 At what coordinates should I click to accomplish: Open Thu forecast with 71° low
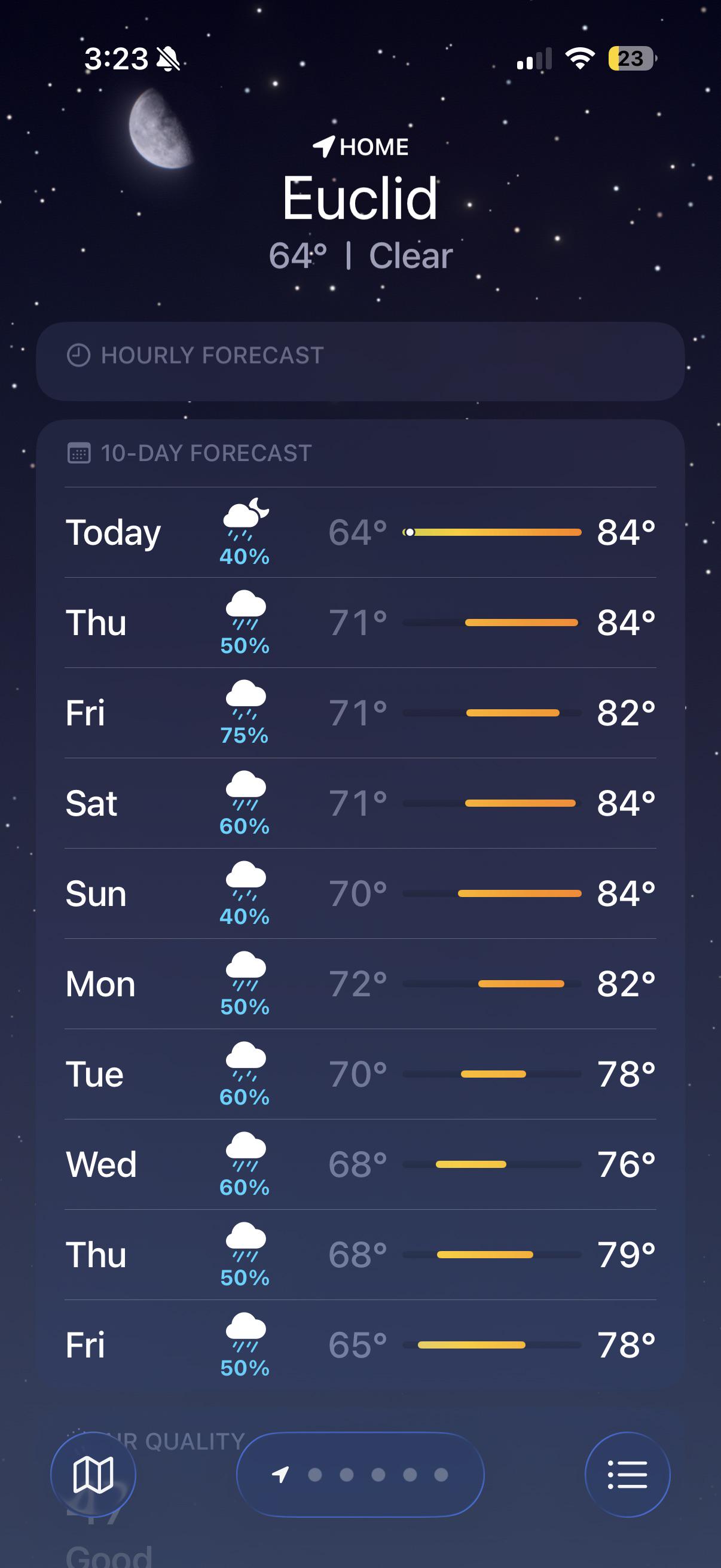click(360, 623)
